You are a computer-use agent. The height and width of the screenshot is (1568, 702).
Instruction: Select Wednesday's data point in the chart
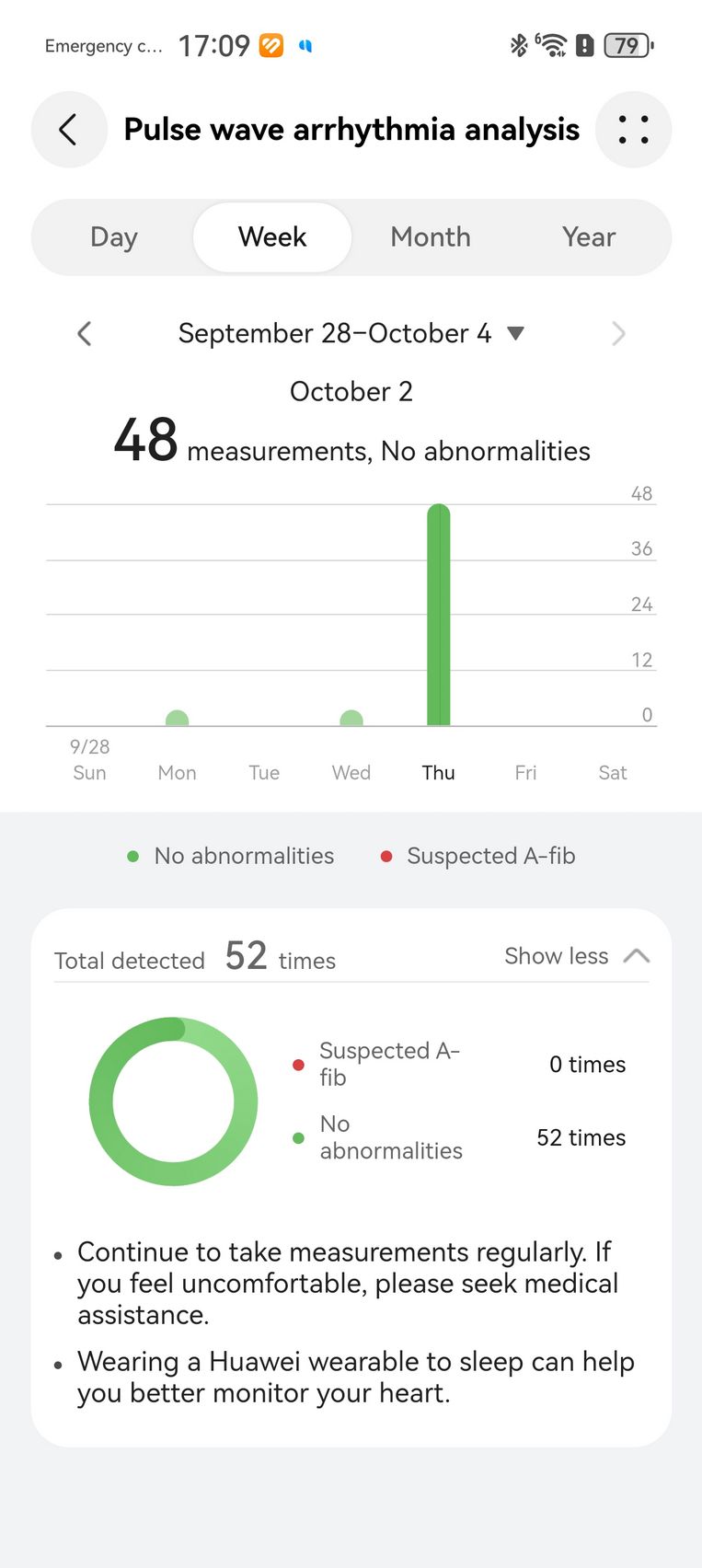[351, 719]
